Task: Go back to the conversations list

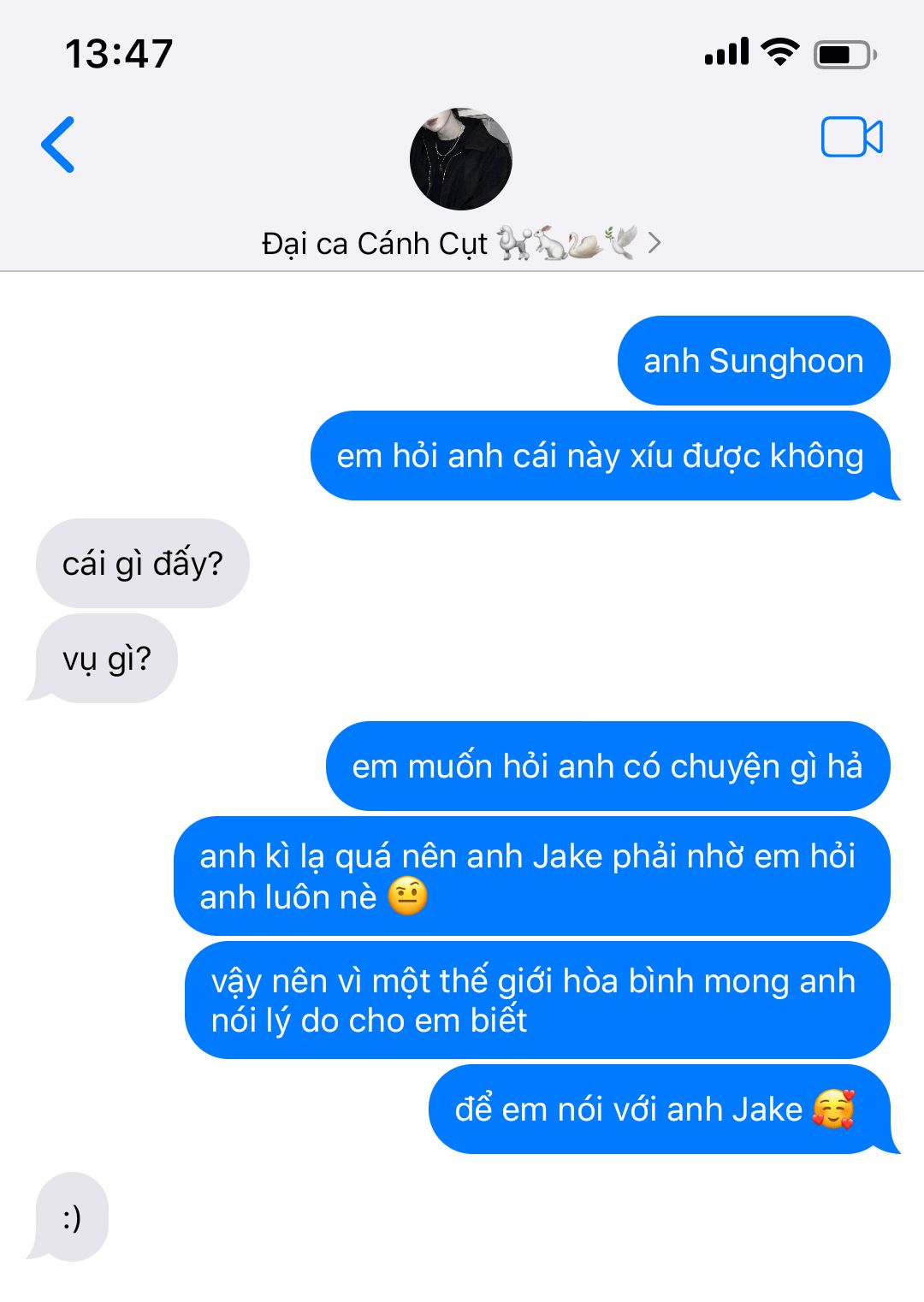Action: coord(58,145)
